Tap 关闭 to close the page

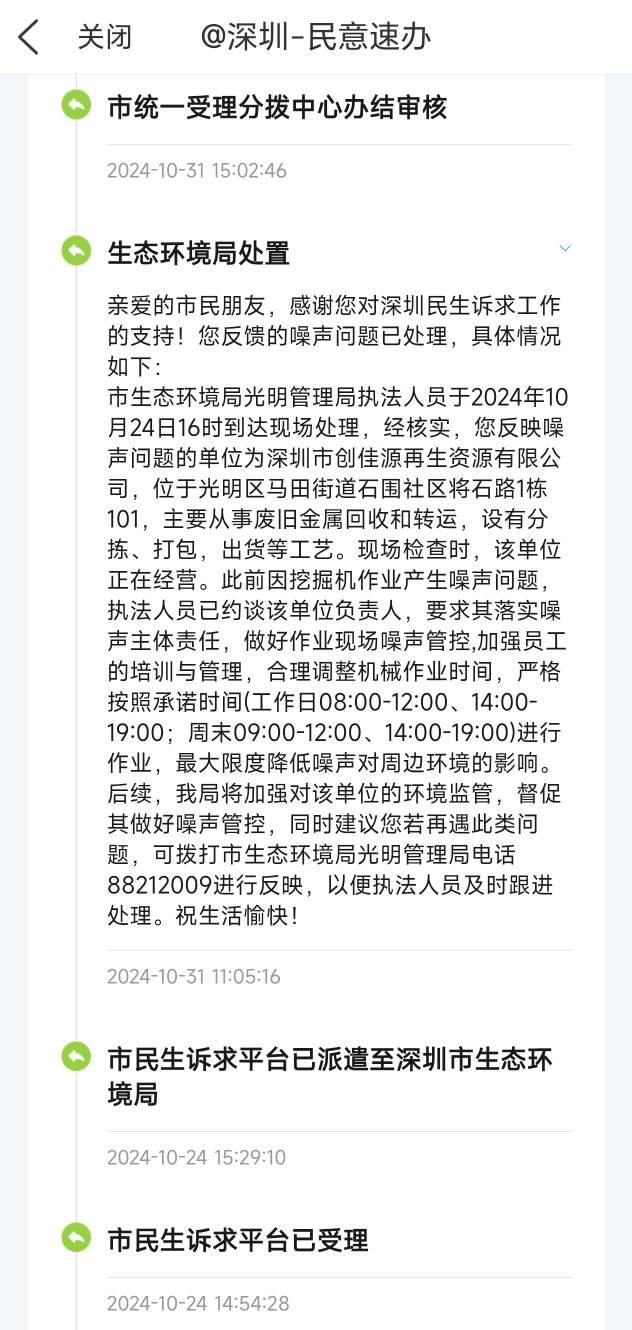104,38
